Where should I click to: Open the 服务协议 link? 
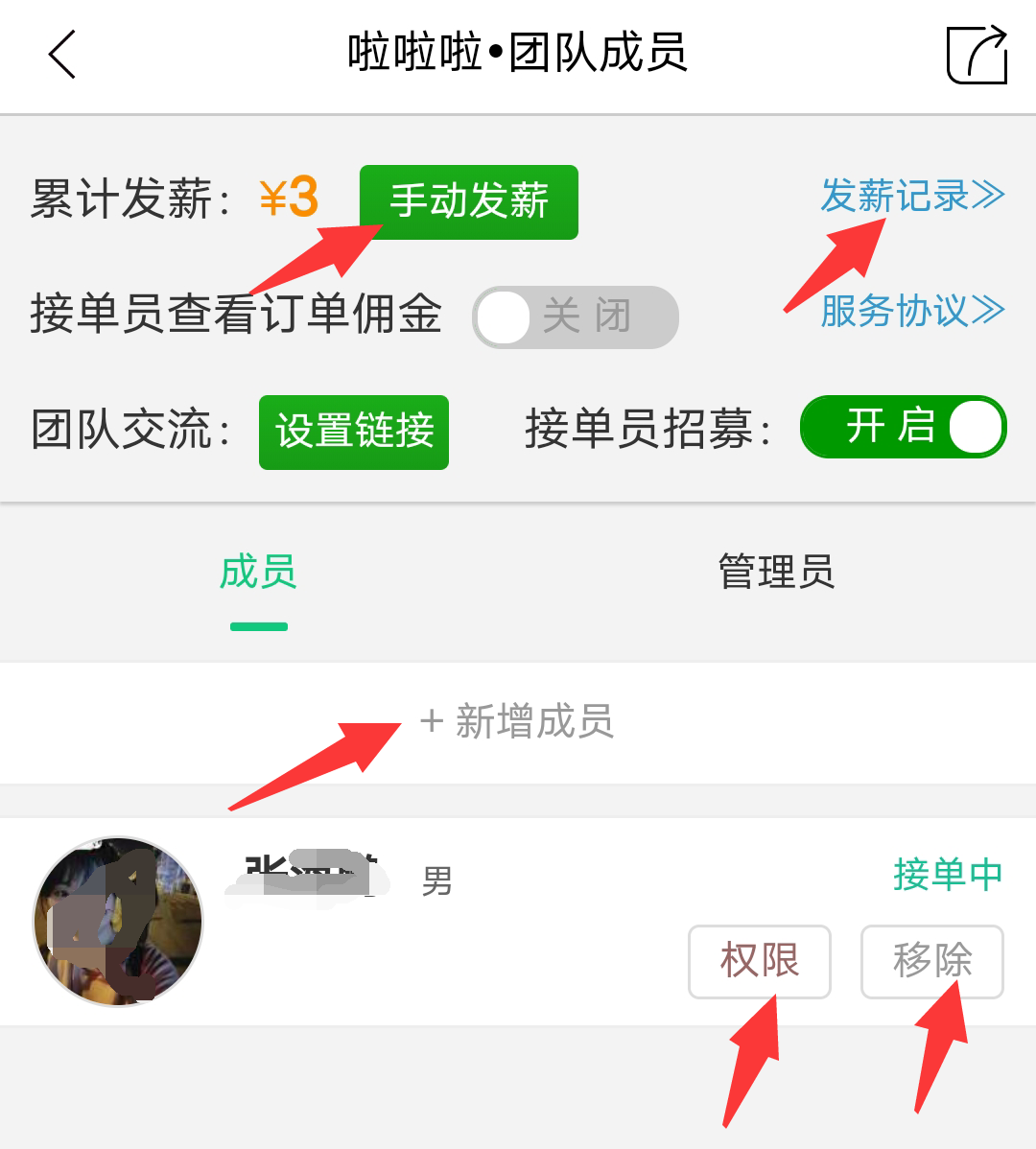(x=911, y=312)
